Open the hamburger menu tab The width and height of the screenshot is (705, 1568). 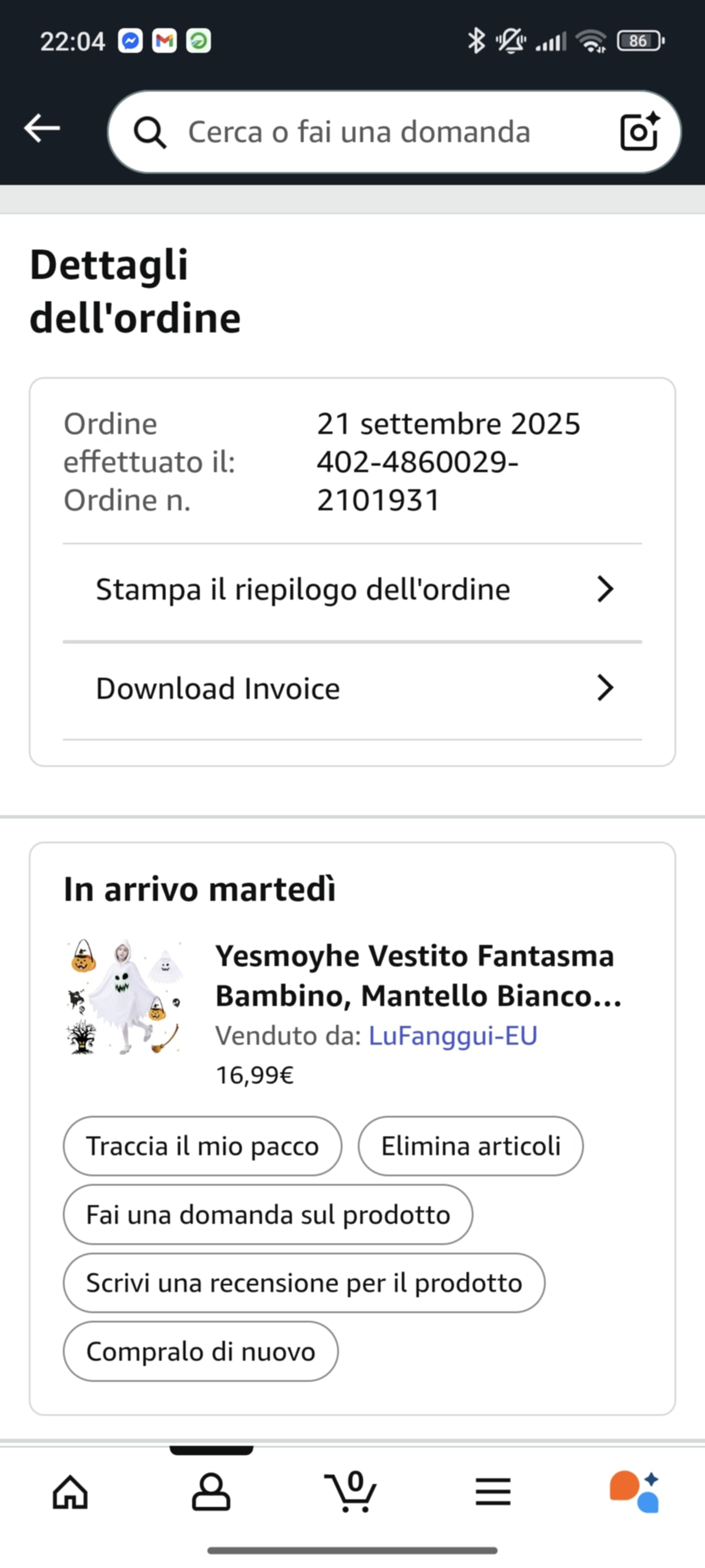coord(493,1492)
